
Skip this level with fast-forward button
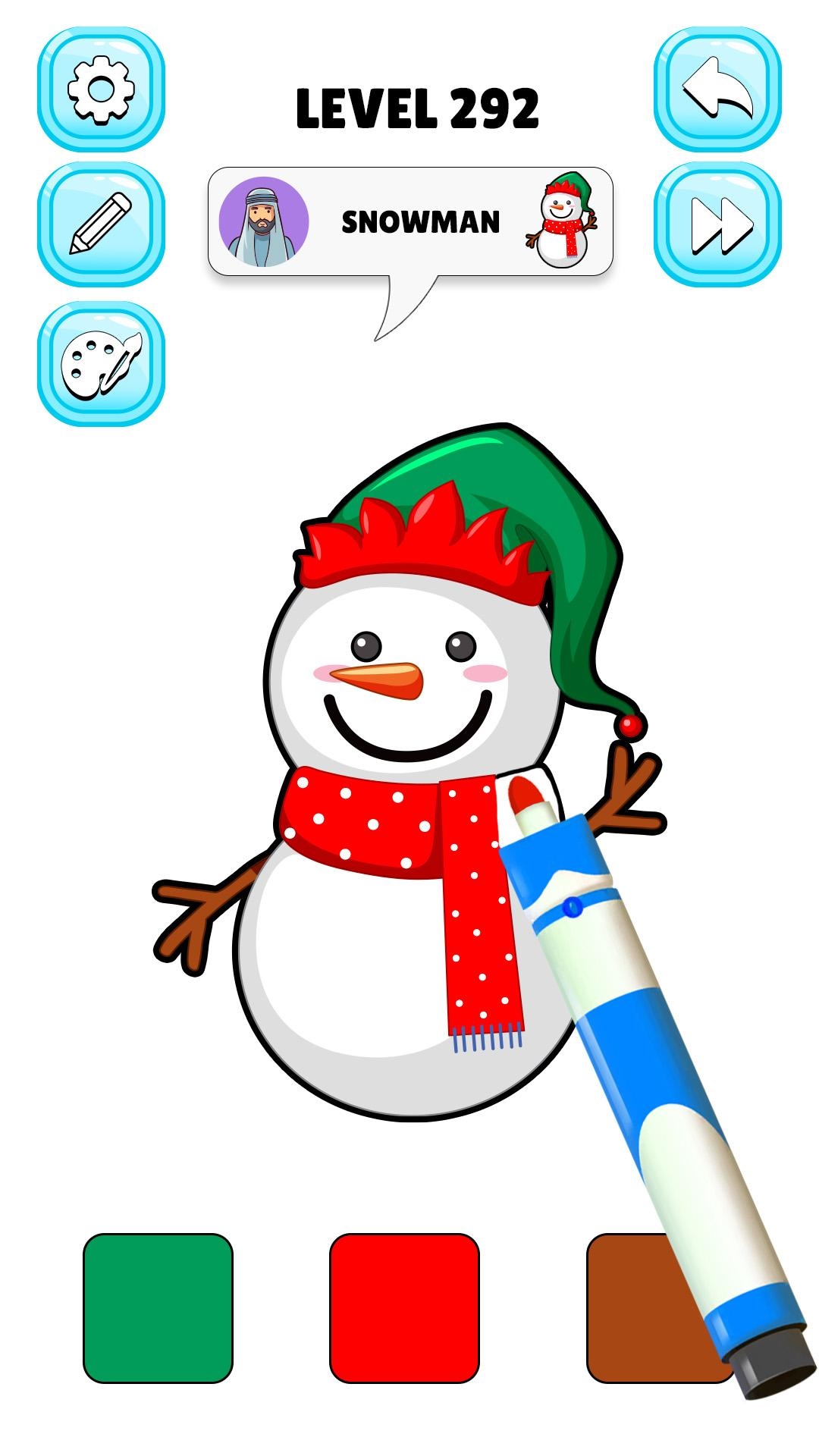tap(717, 224)
